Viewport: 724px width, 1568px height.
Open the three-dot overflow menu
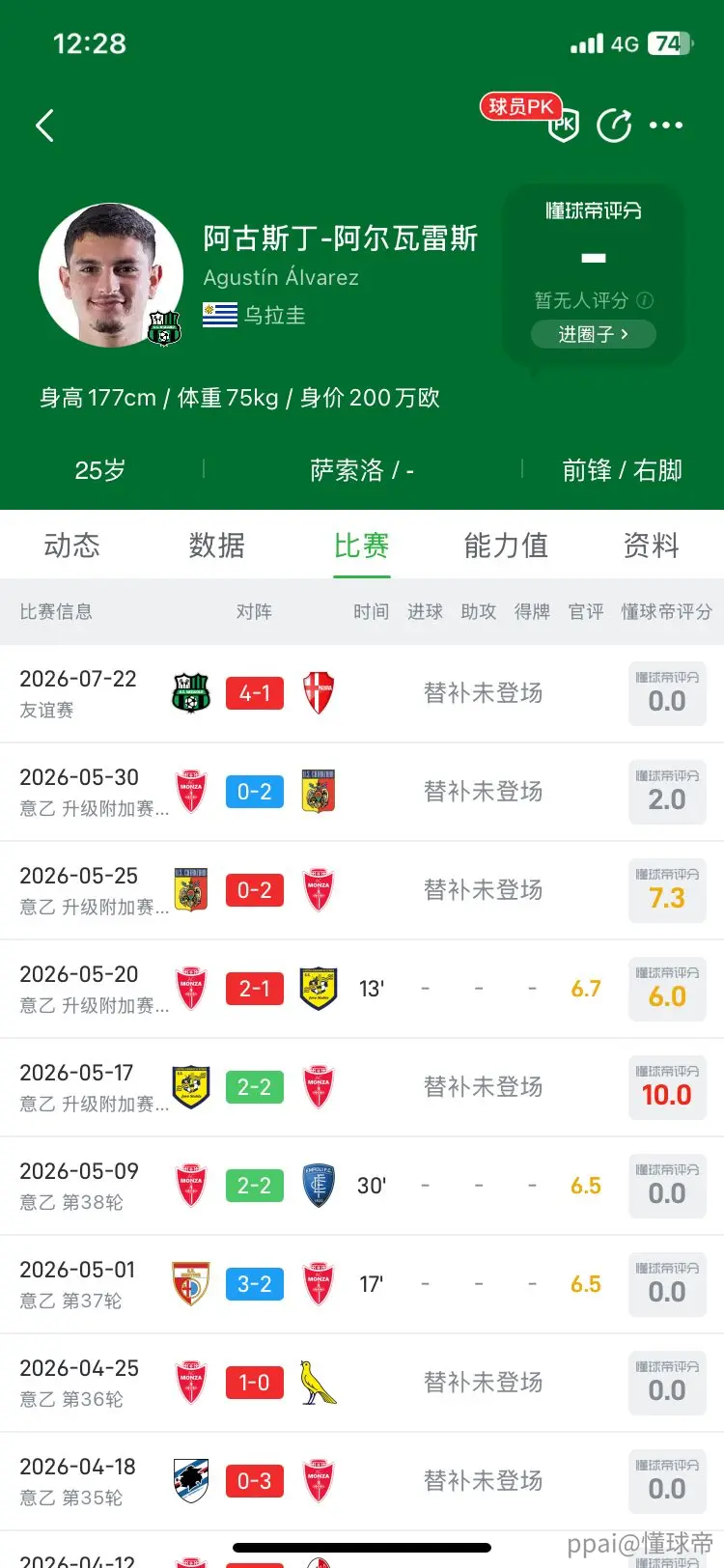pyautogui.click(x=666, y=126)
